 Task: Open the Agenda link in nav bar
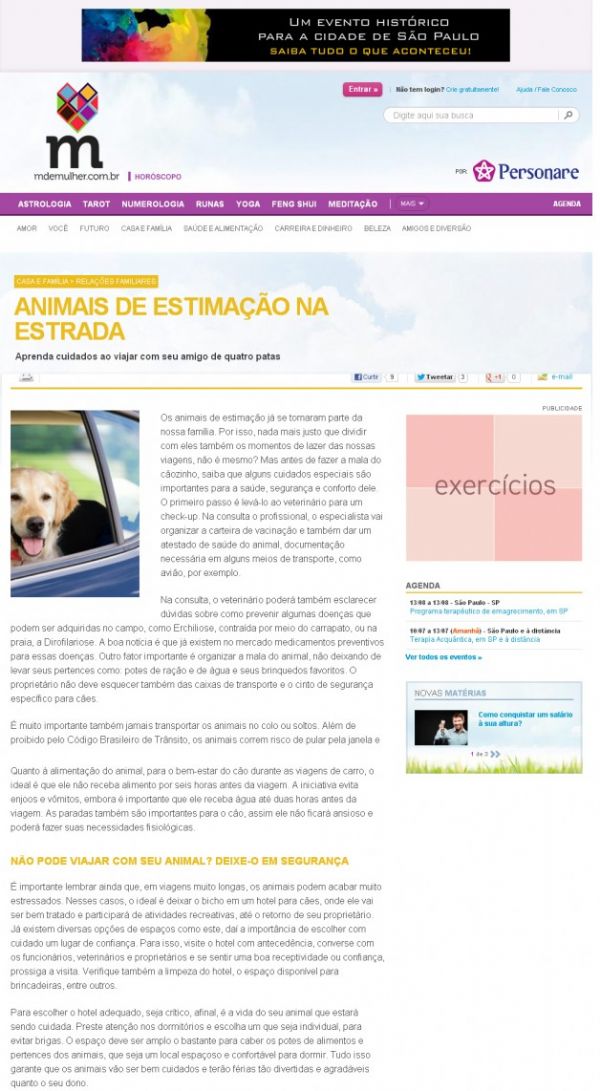coord(566,204)
